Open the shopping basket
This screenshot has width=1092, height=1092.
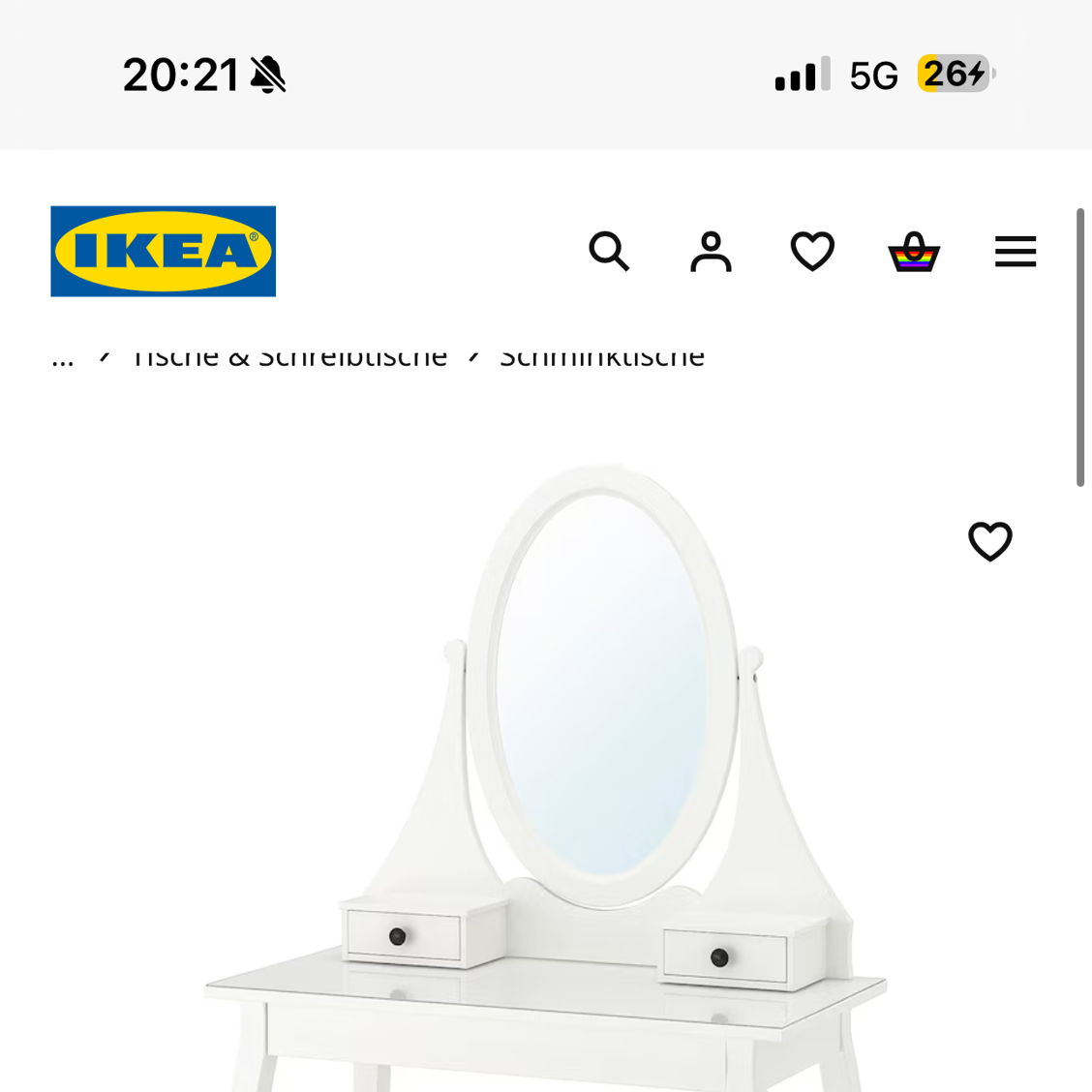pyautogui.click(x=914, y=253)
